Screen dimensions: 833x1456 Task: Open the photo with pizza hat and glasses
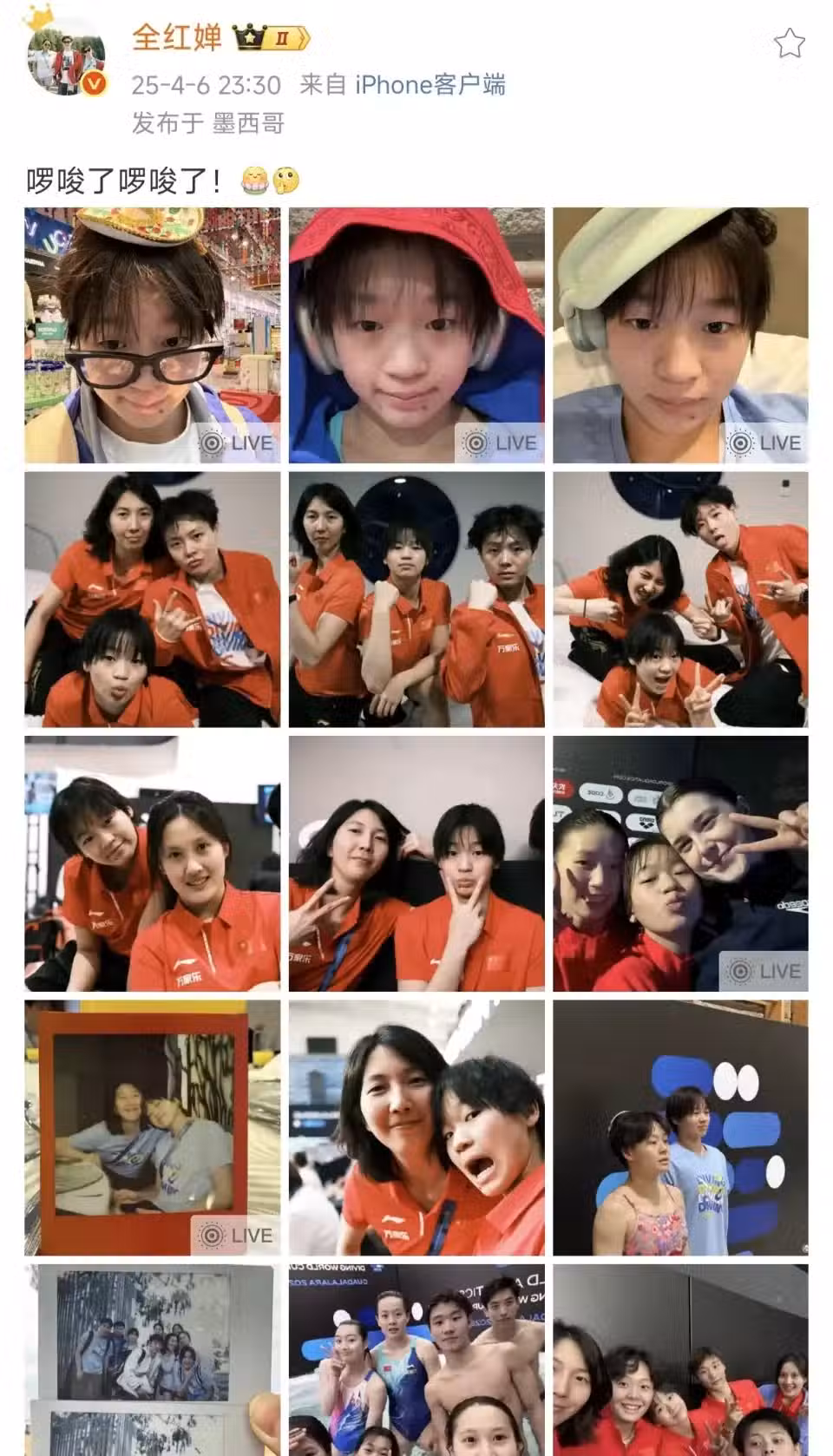click(153, 335)
